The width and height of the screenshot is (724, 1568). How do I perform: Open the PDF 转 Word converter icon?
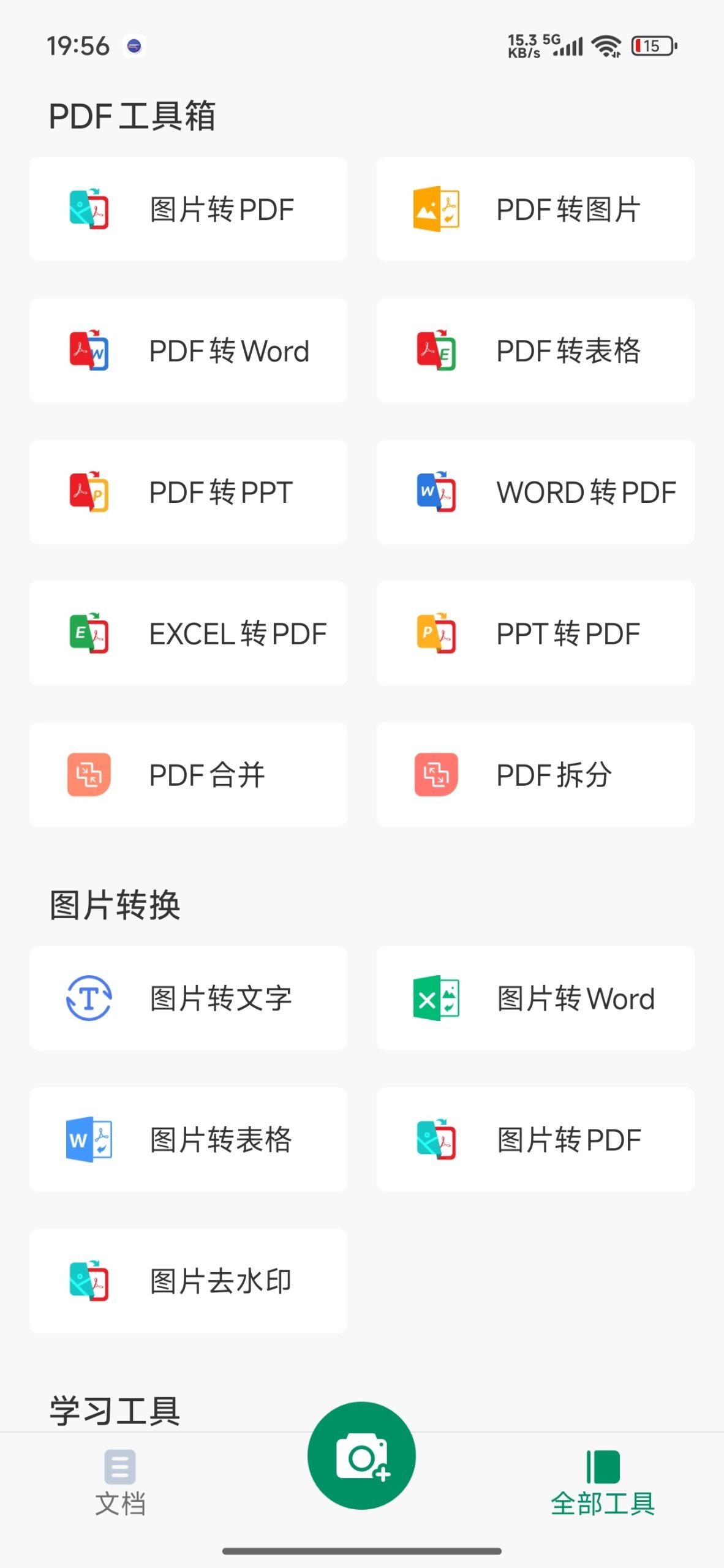click(89, 350)
